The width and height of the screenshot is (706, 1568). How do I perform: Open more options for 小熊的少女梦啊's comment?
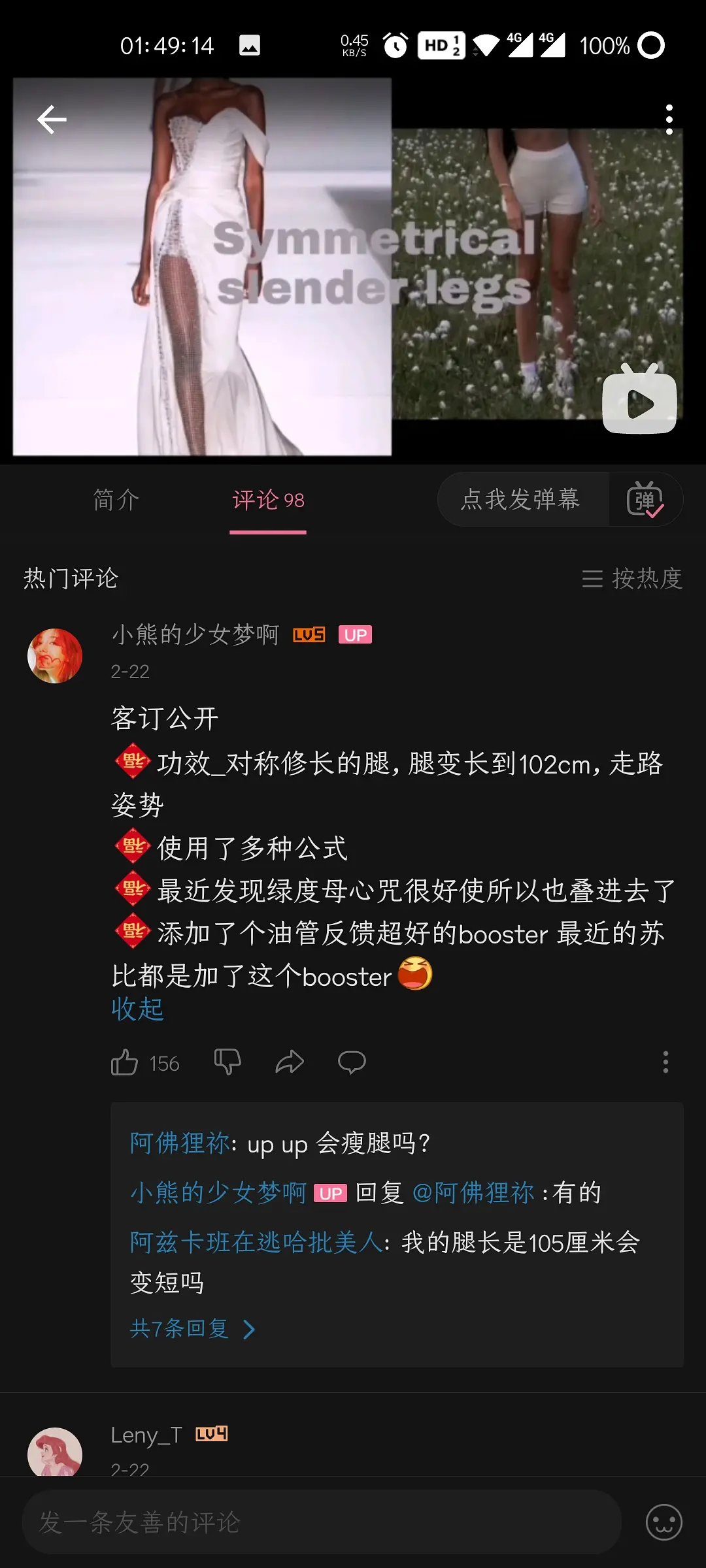tap(665, 1062)
